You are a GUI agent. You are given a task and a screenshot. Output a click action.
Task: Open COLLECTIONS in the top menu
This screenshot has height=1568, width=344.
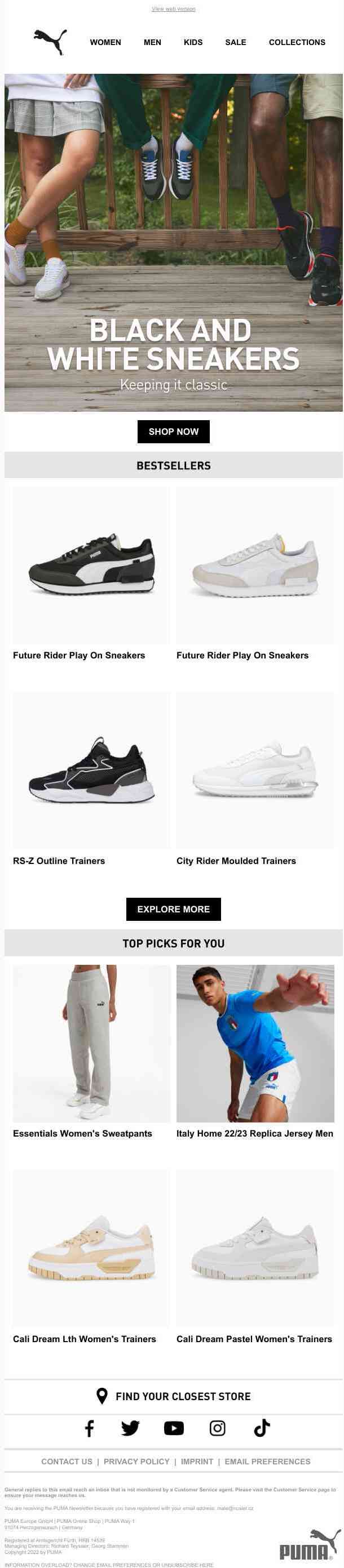pos(297,42)
